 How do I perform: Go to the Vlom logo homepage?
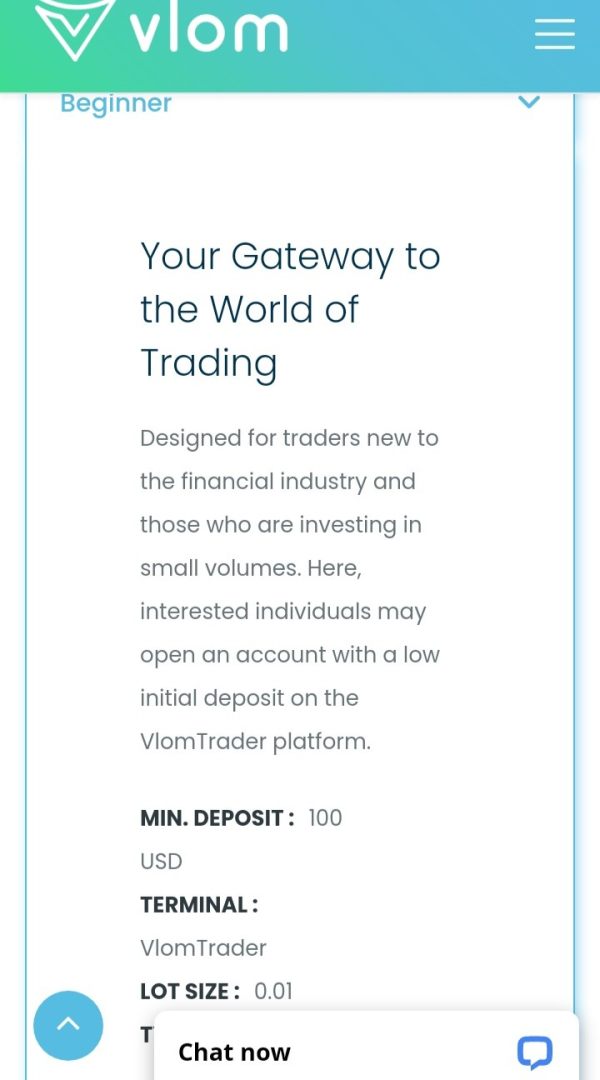(x=162, y=28)
